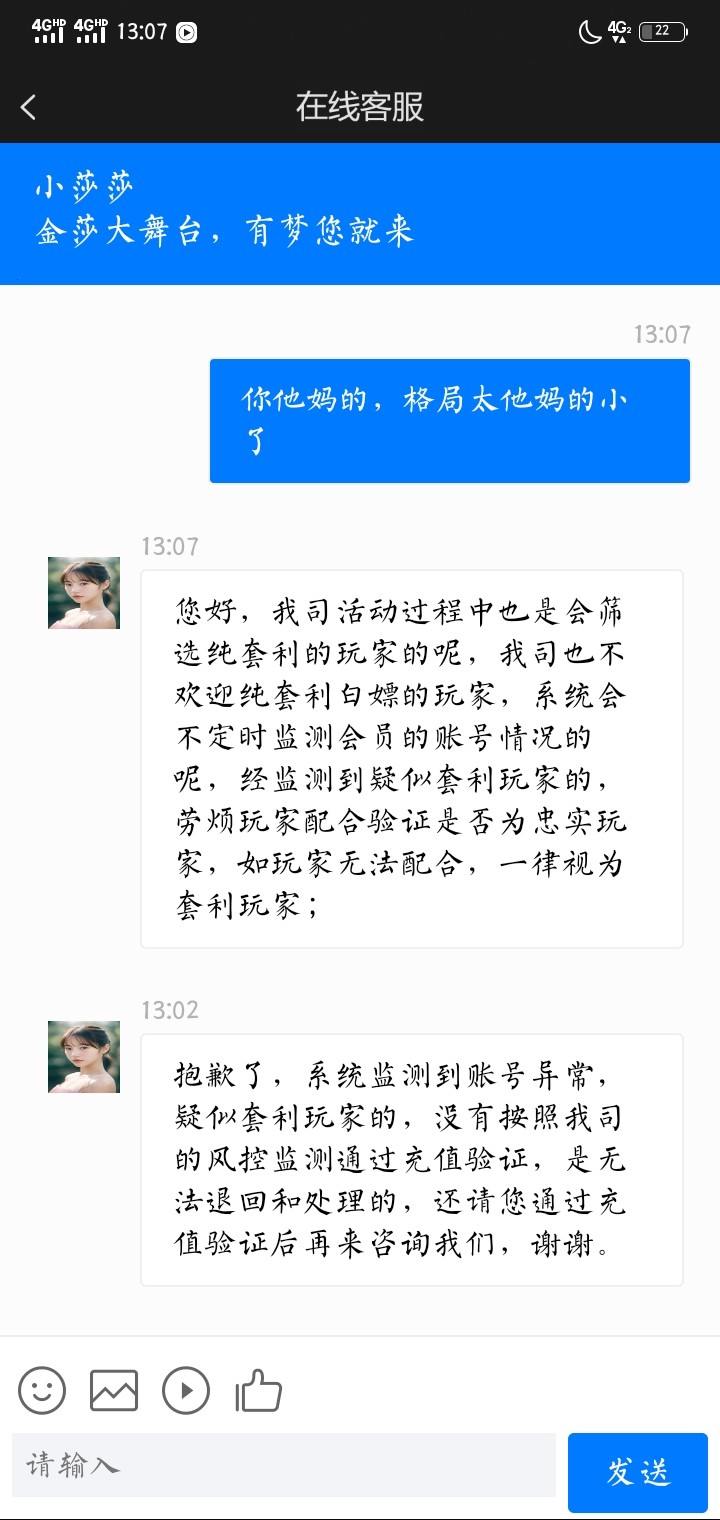Tap the video/play attachment icon
This screenshot has height=1520, width=720.
pyautogui.click(x=186, y=1390)
